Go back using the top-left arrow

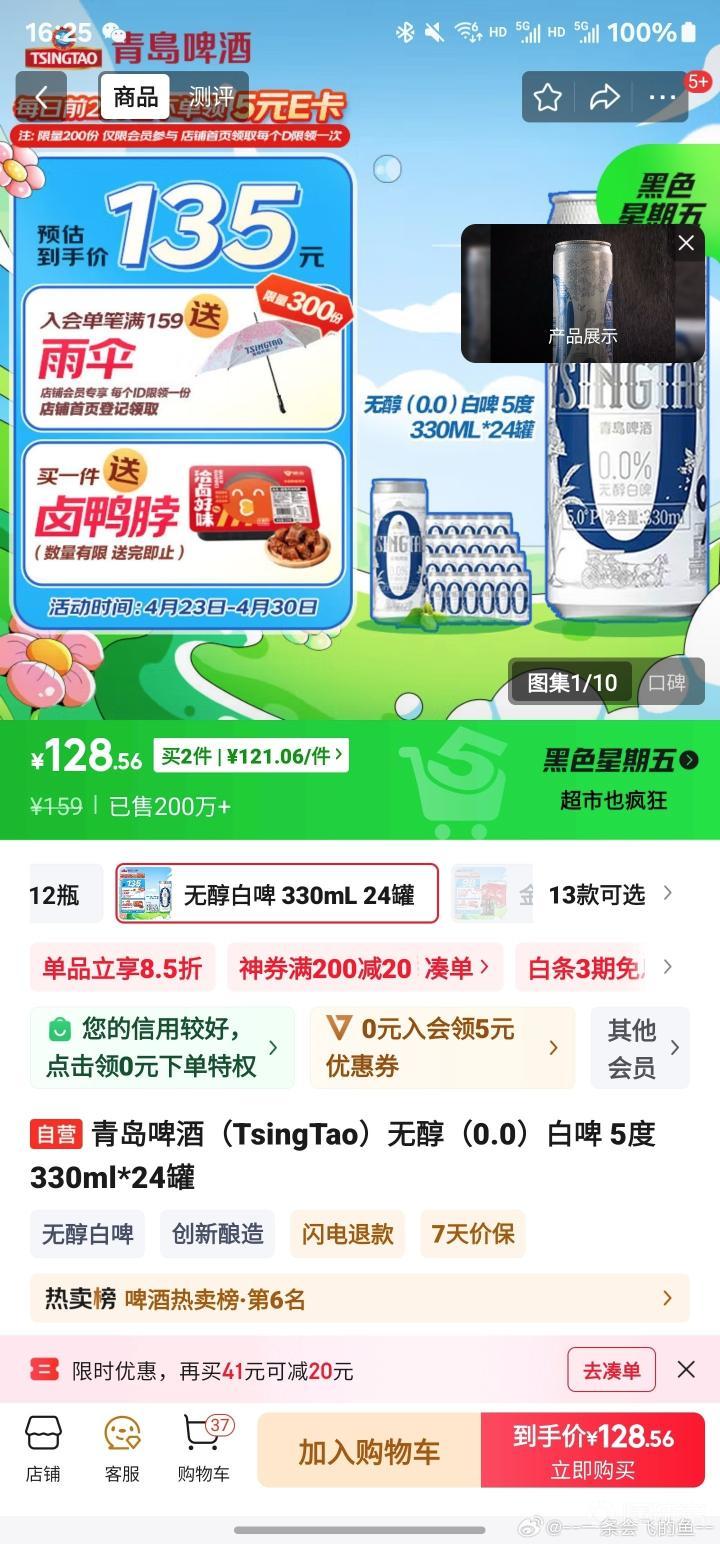[x=42, y=97]
